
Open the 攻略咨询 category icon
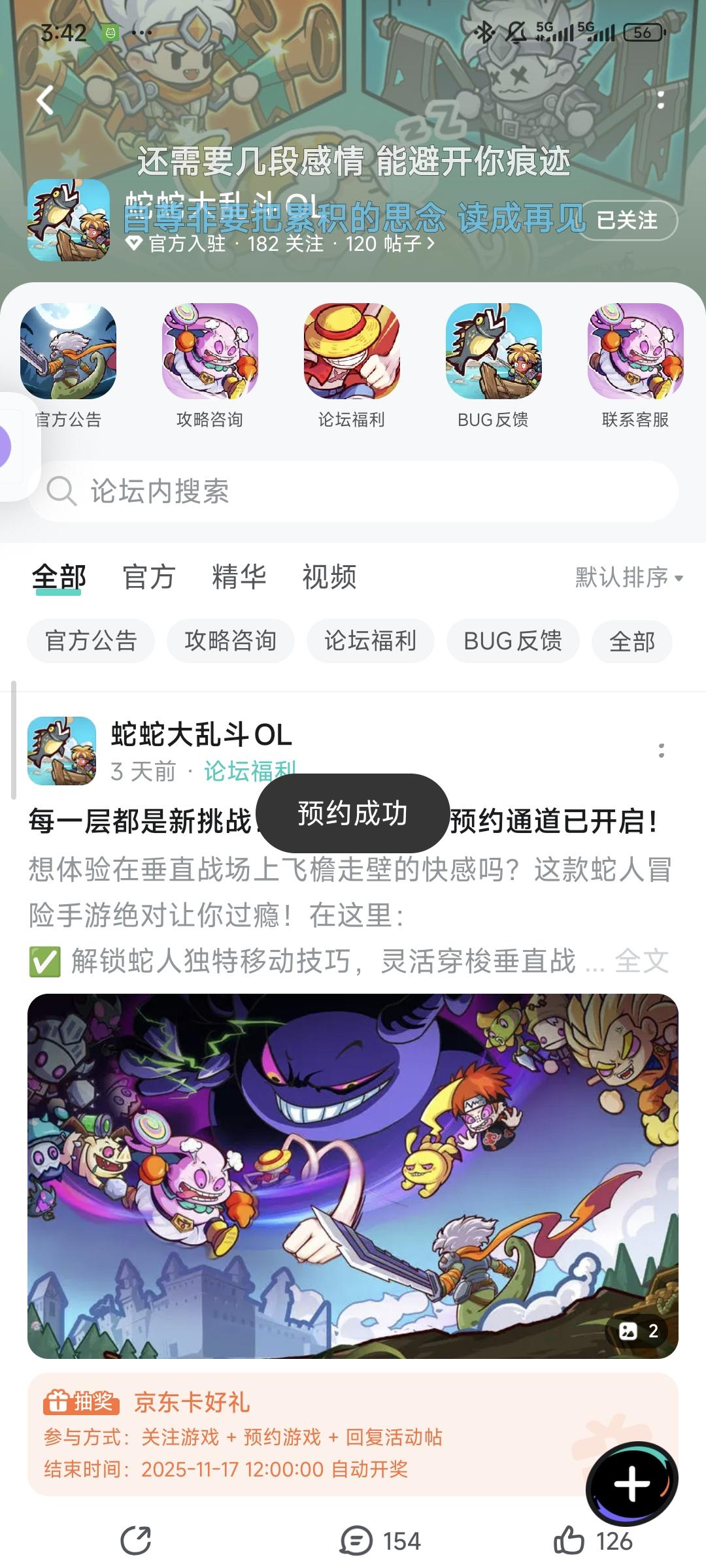point(210,356)
